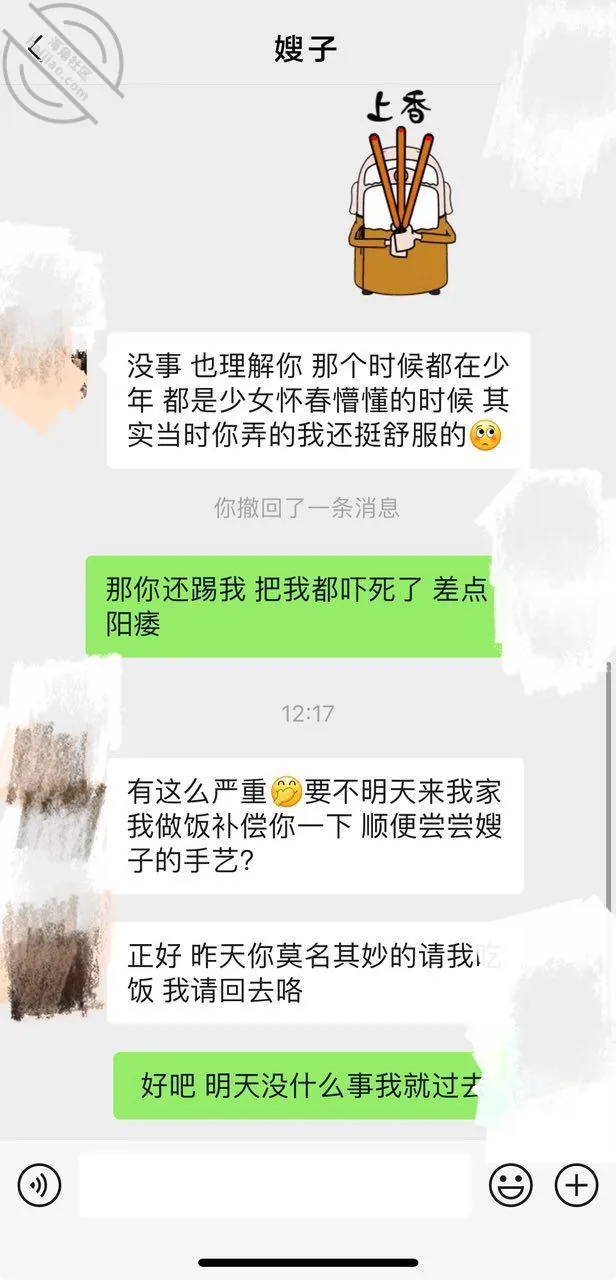Open the emoji picker
Screen dimensions: 616x1280
[x=510, y=1186]
